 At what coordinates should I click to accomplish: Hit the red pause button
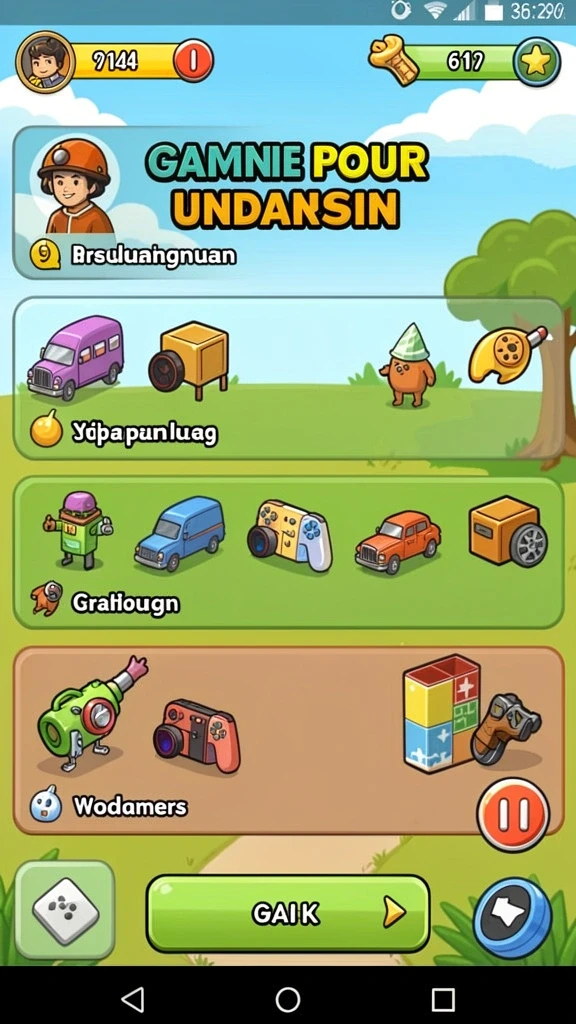point(513,814)
